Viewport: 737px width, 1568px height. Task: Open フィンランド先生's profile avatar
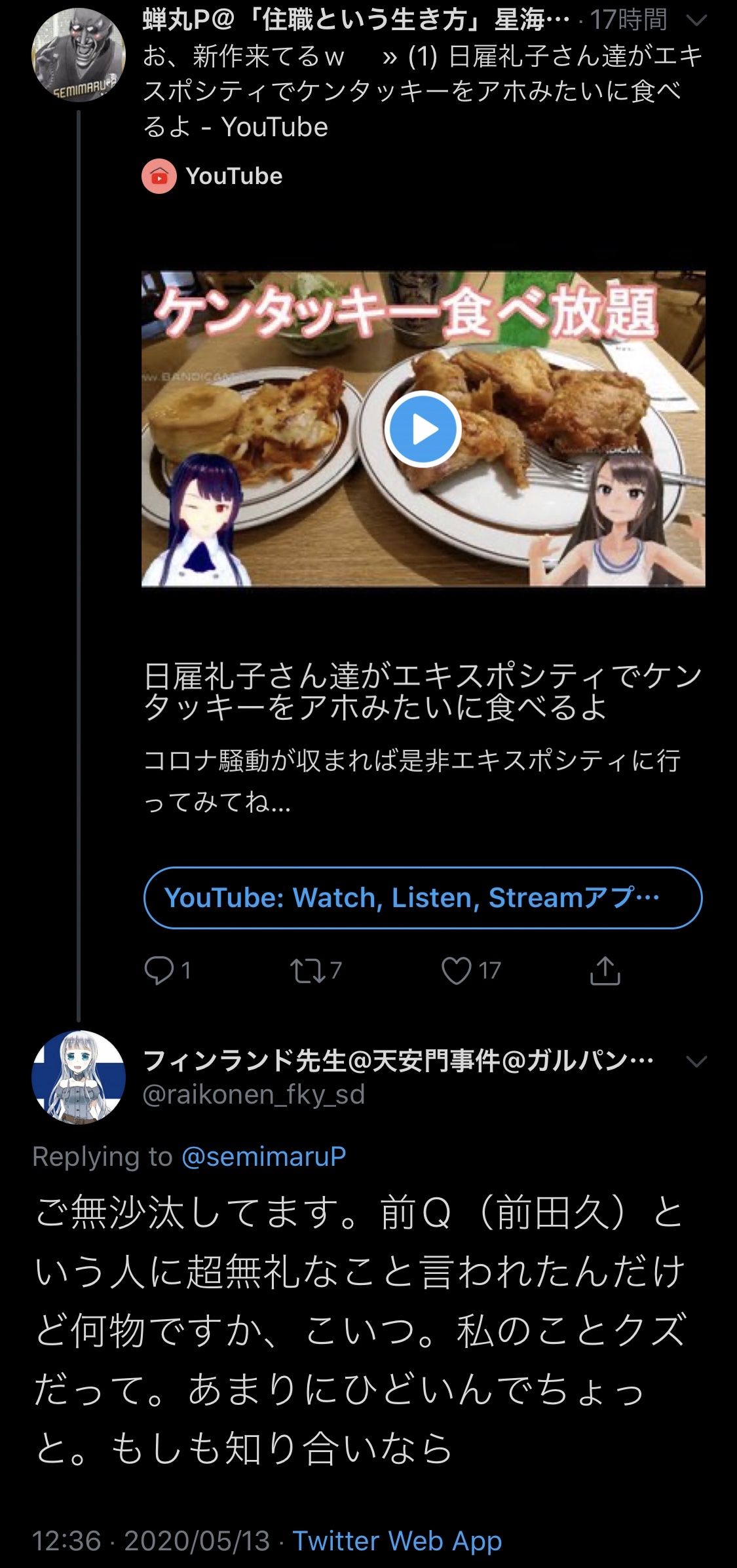(79, 1077)
